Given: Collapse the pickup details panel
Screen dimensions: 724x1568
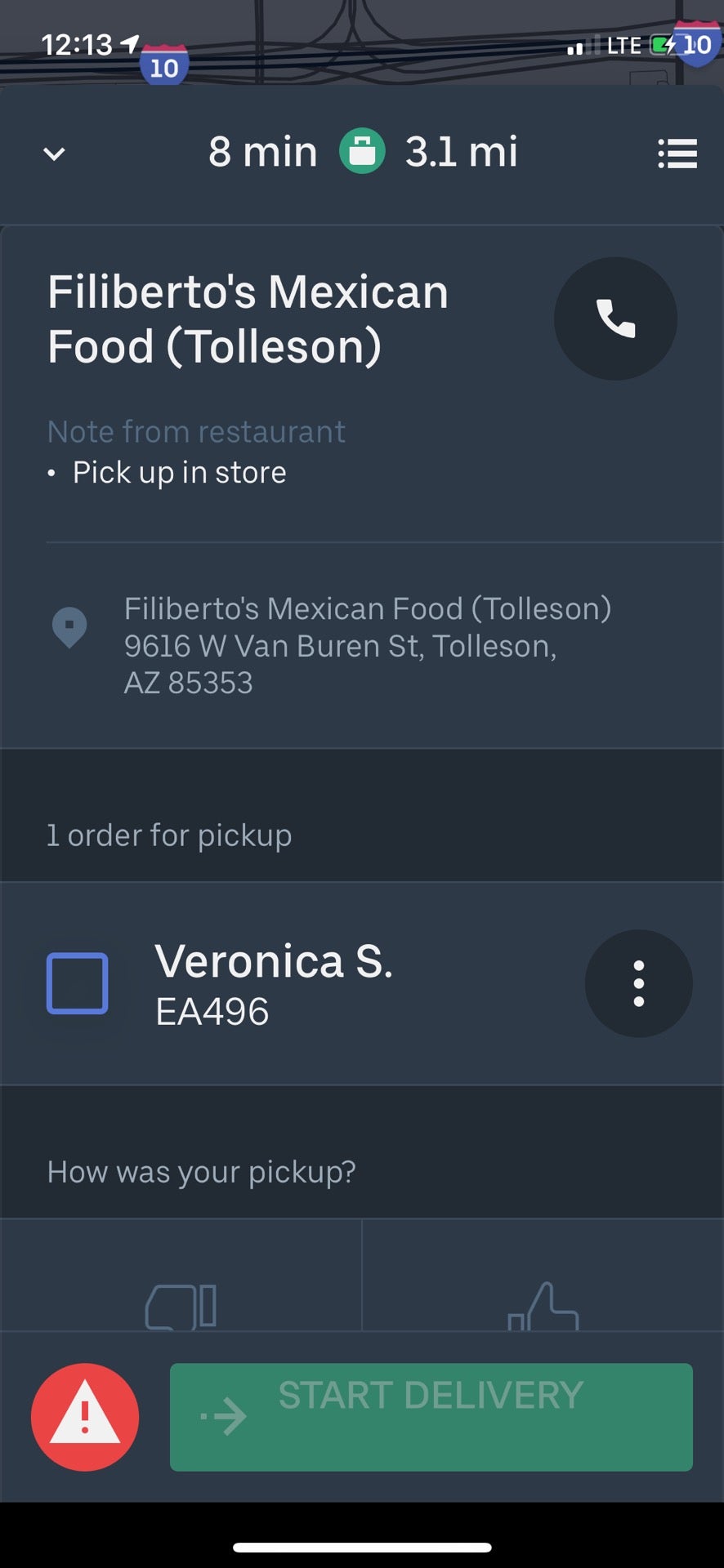Looking at the screenshot, I should pos(54,154).
